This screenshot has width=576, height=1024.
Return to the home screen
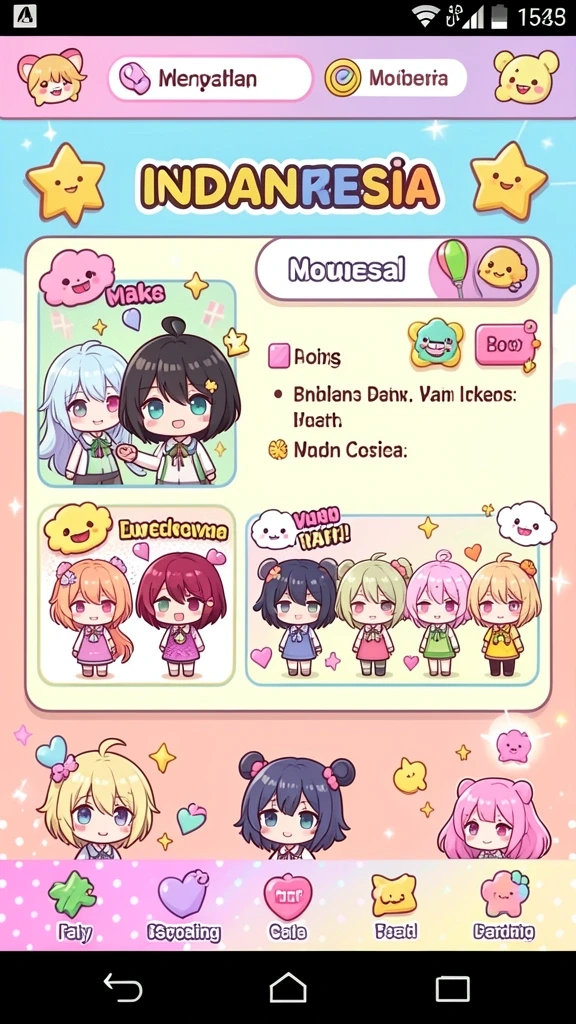(288, 987)
